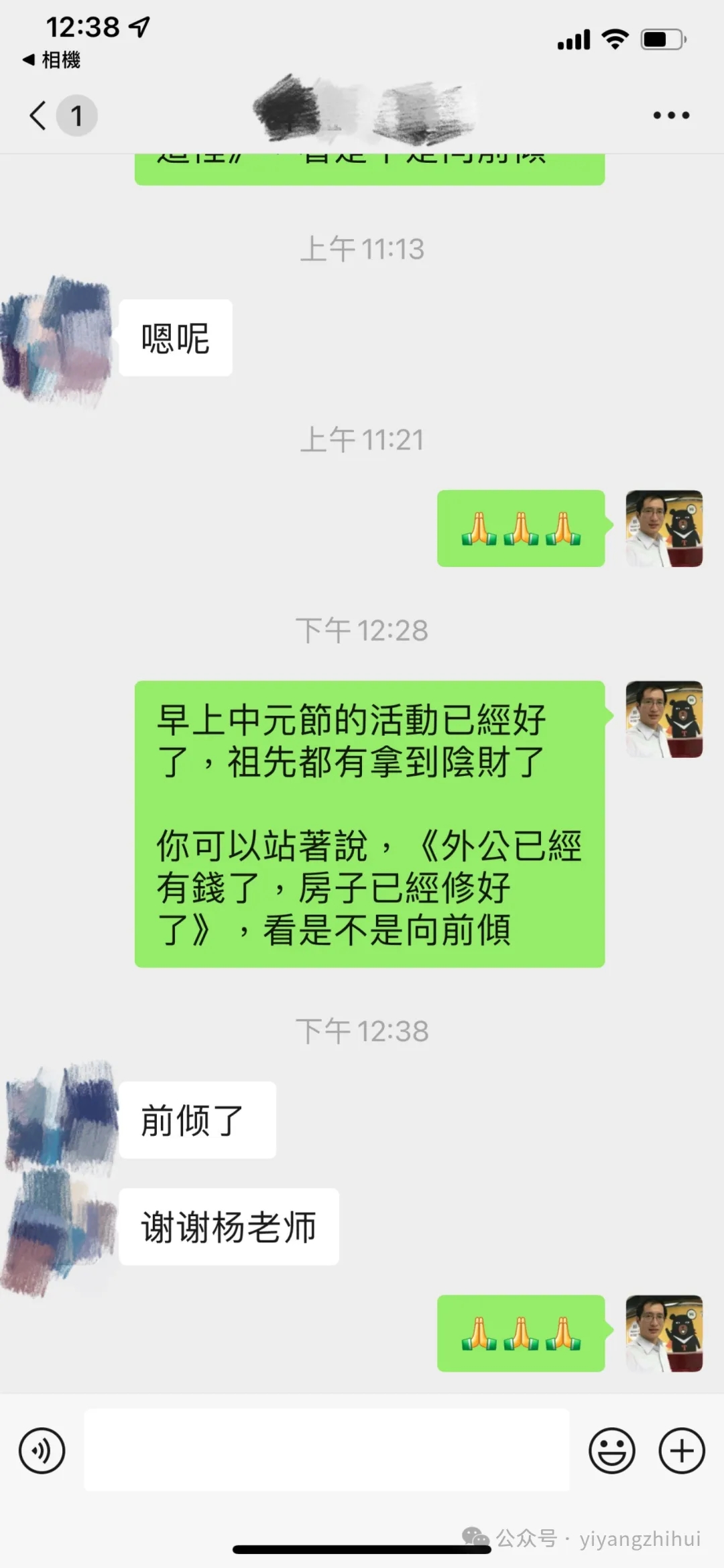
Task: Return to the 相機 app
Action: click(52, 60)
